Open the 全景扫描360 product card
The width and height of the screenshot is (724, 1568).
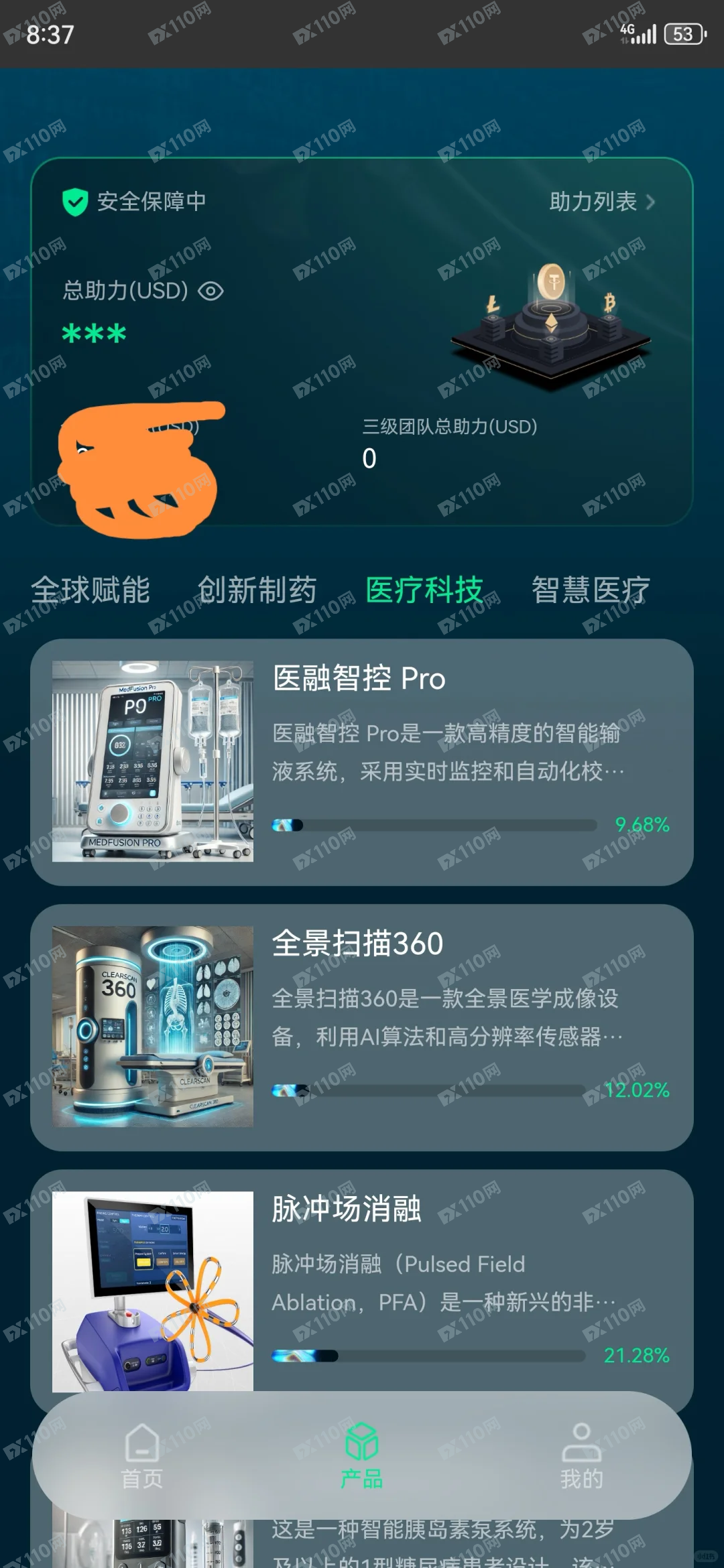(x=362, y=1027)
